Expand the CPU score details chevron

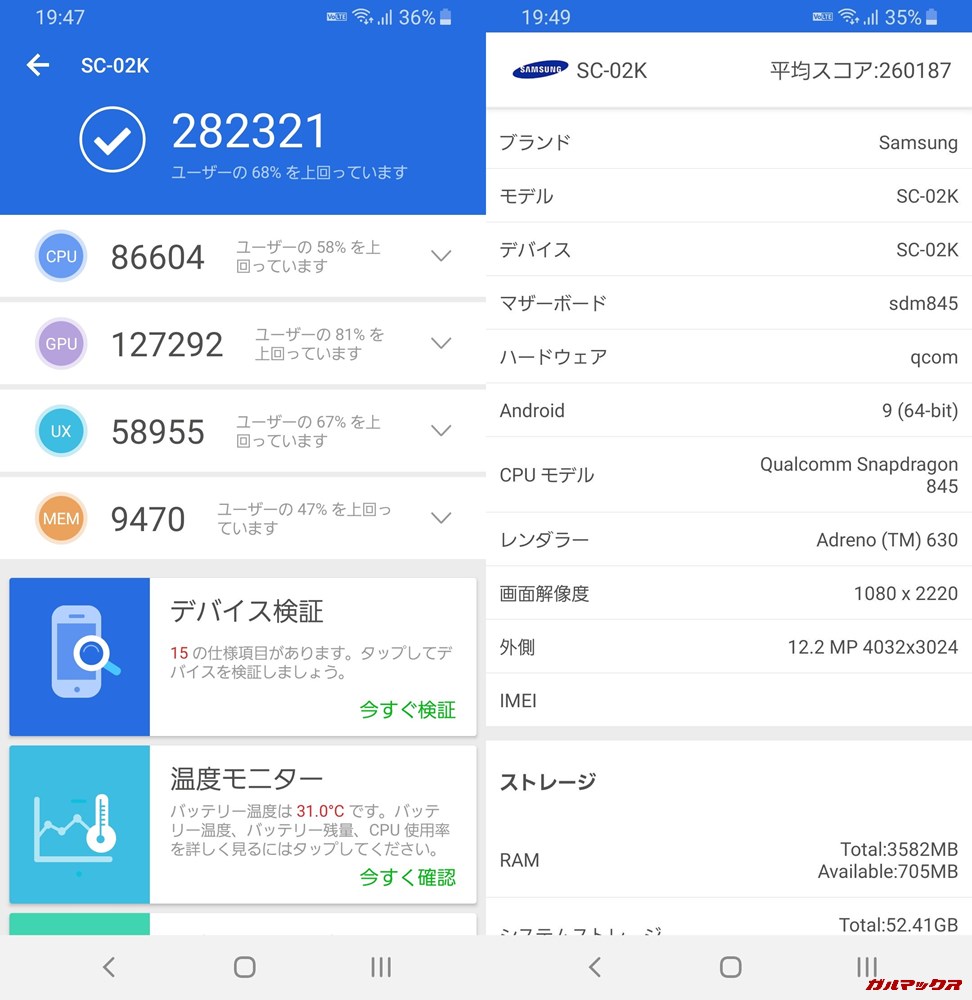coord(441,256)
